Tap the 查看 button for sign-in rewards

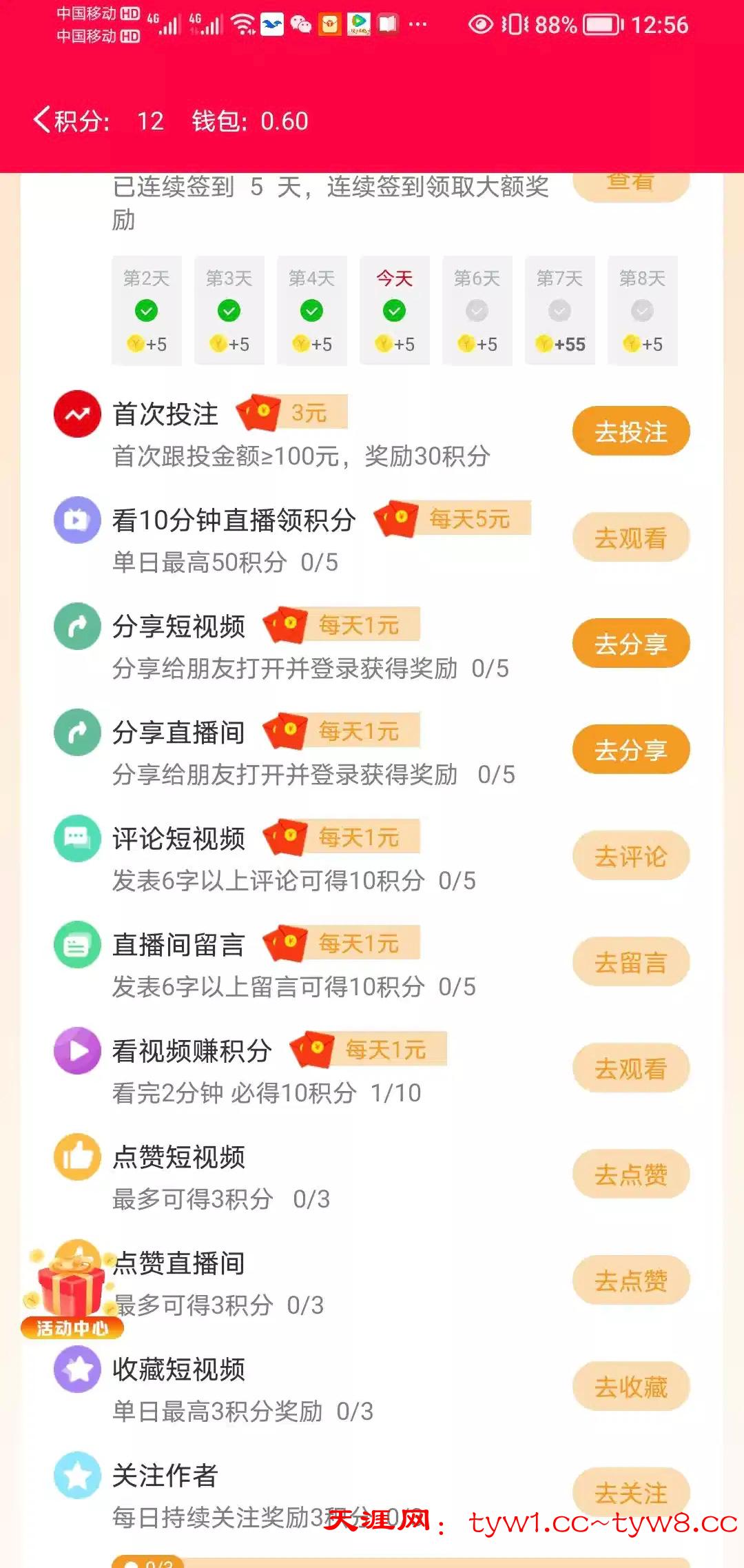point(630,185)
